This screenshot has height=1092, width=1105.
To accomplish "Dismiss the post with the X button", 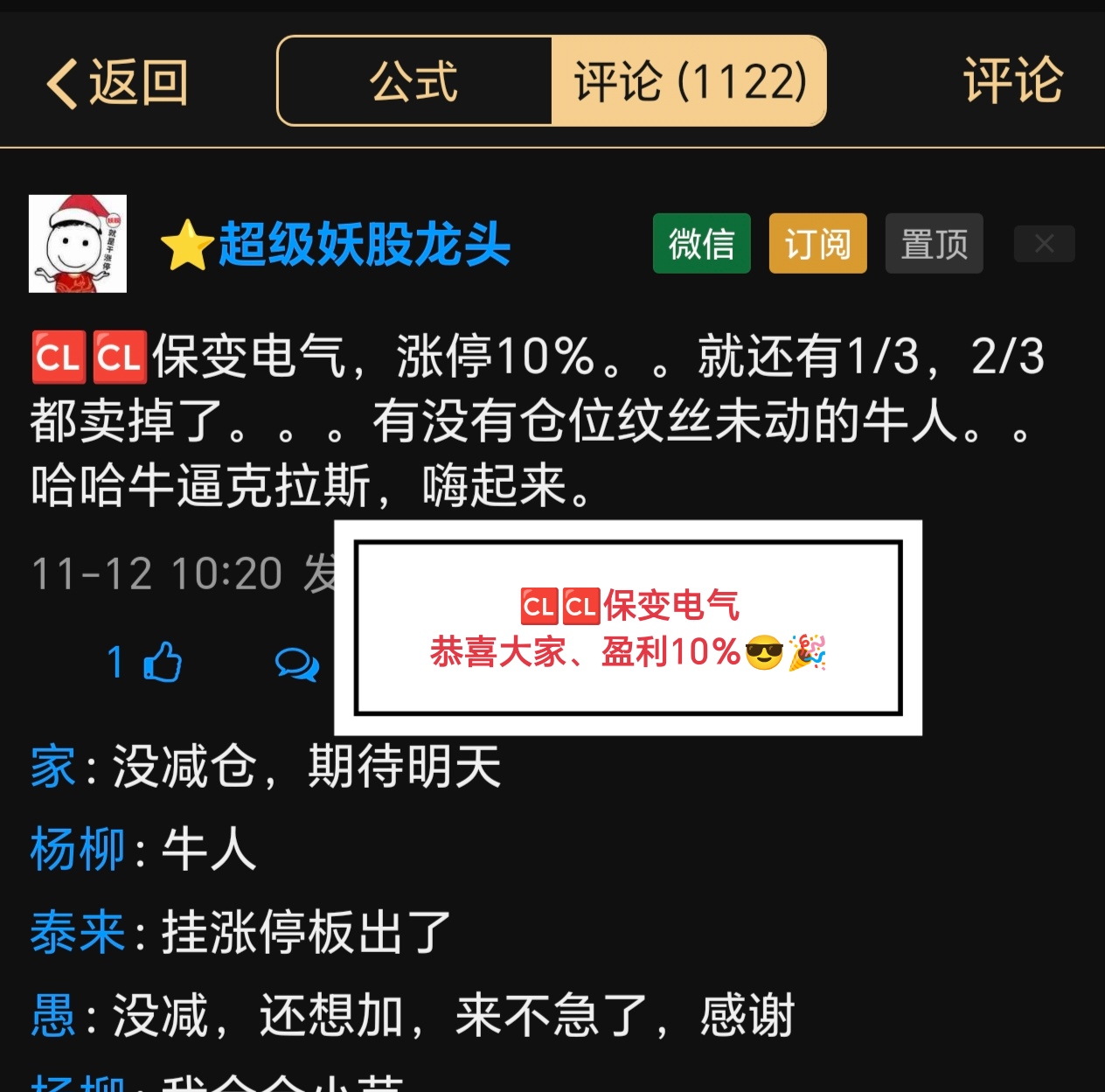I will point(1044,244).
